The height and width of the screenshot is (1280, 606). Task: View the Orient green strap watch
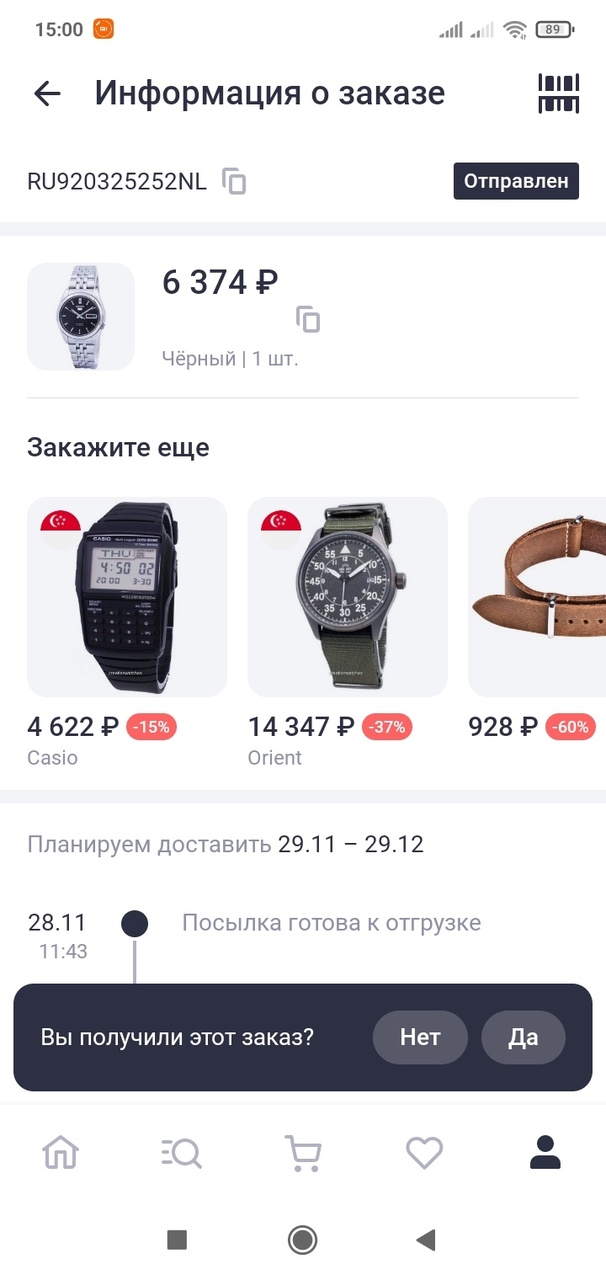(347, 597)
